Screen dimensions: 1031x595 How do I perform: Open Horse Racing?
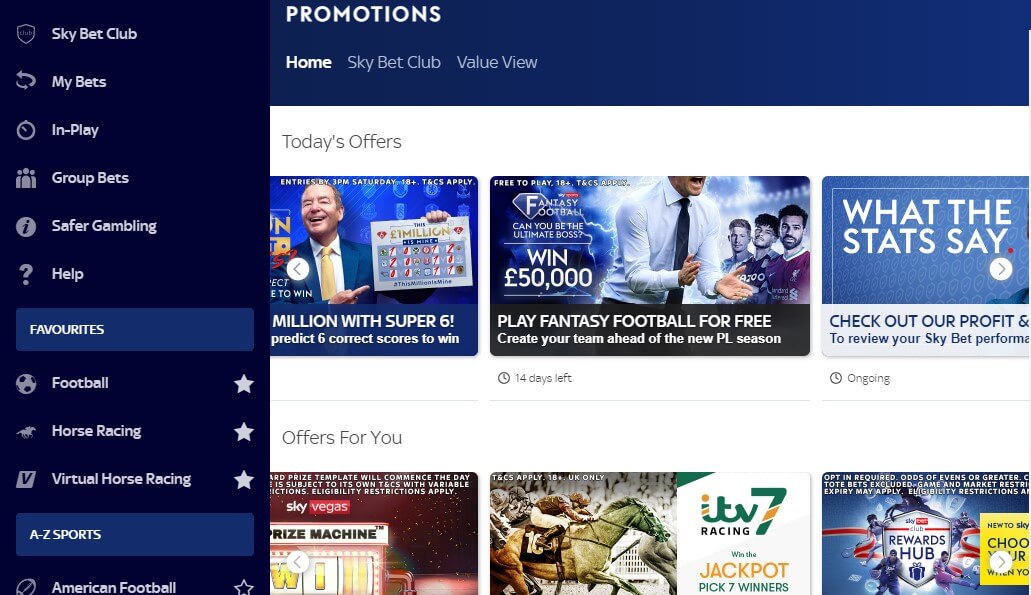pos(96,431)
